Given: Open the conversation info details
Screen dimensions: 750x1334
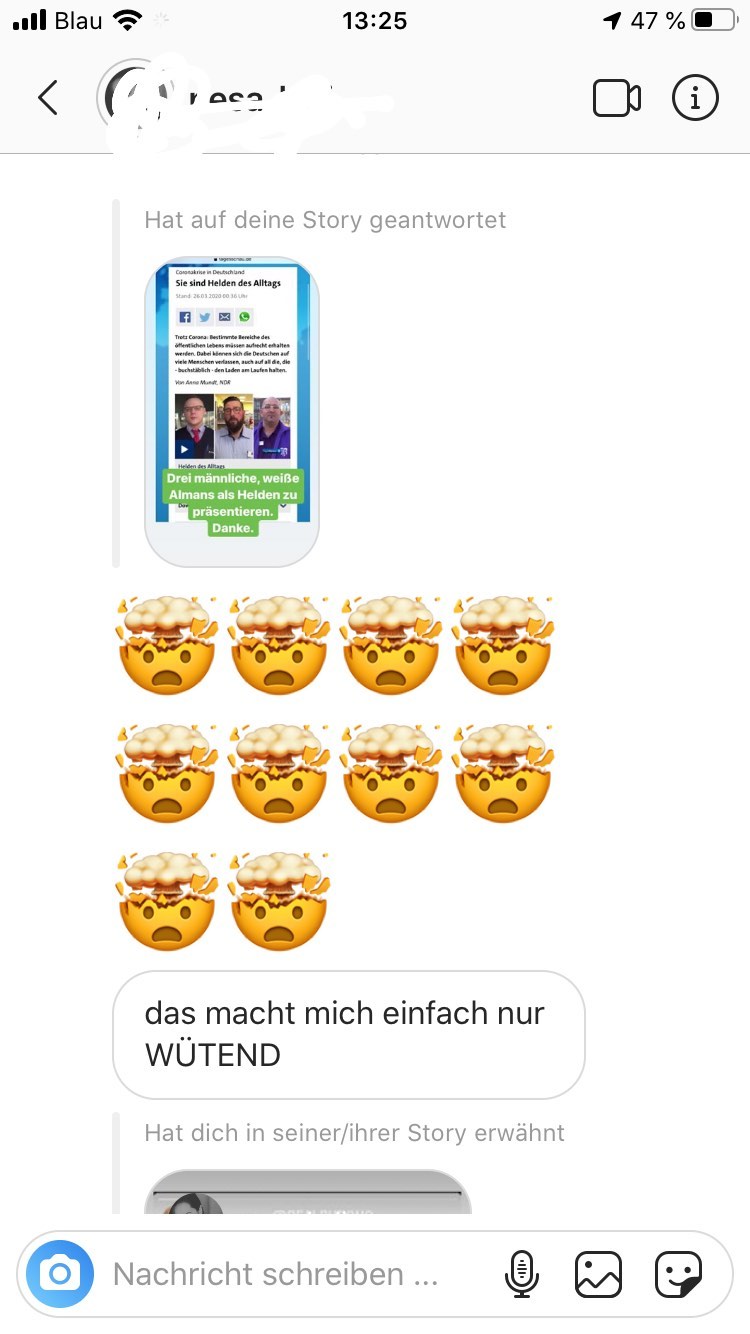Looking at the screenshot, I should pos(695,98).
